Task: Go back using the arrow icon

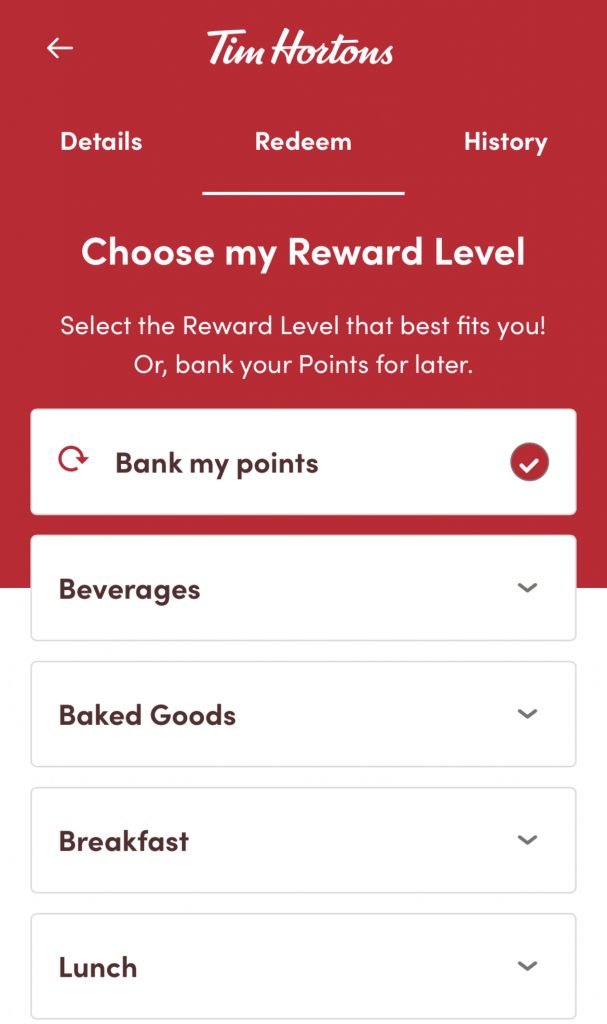Action: [x=59, y=48]
